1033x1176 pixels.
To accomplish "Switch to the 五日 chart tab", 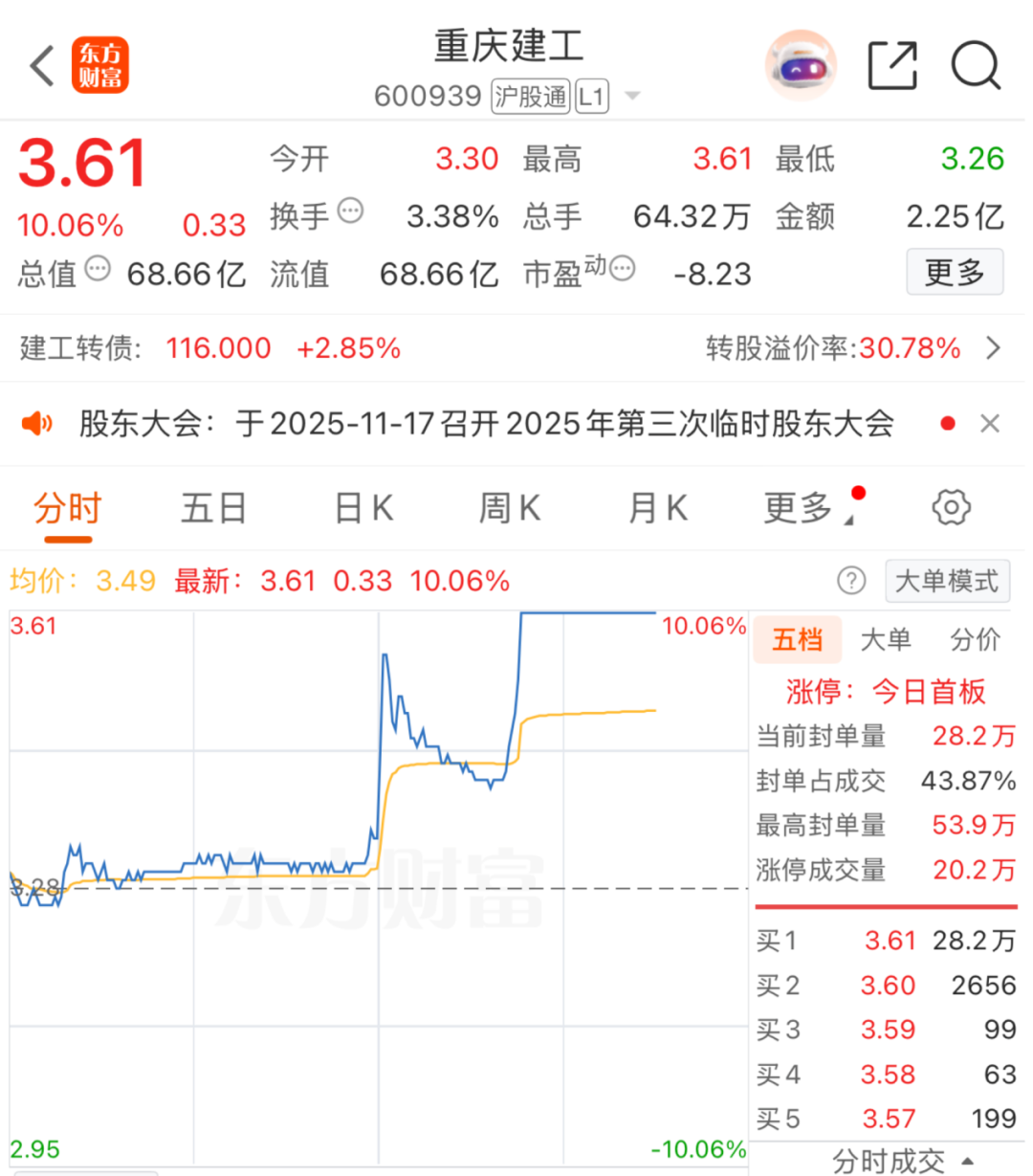I will pos(214,507).
